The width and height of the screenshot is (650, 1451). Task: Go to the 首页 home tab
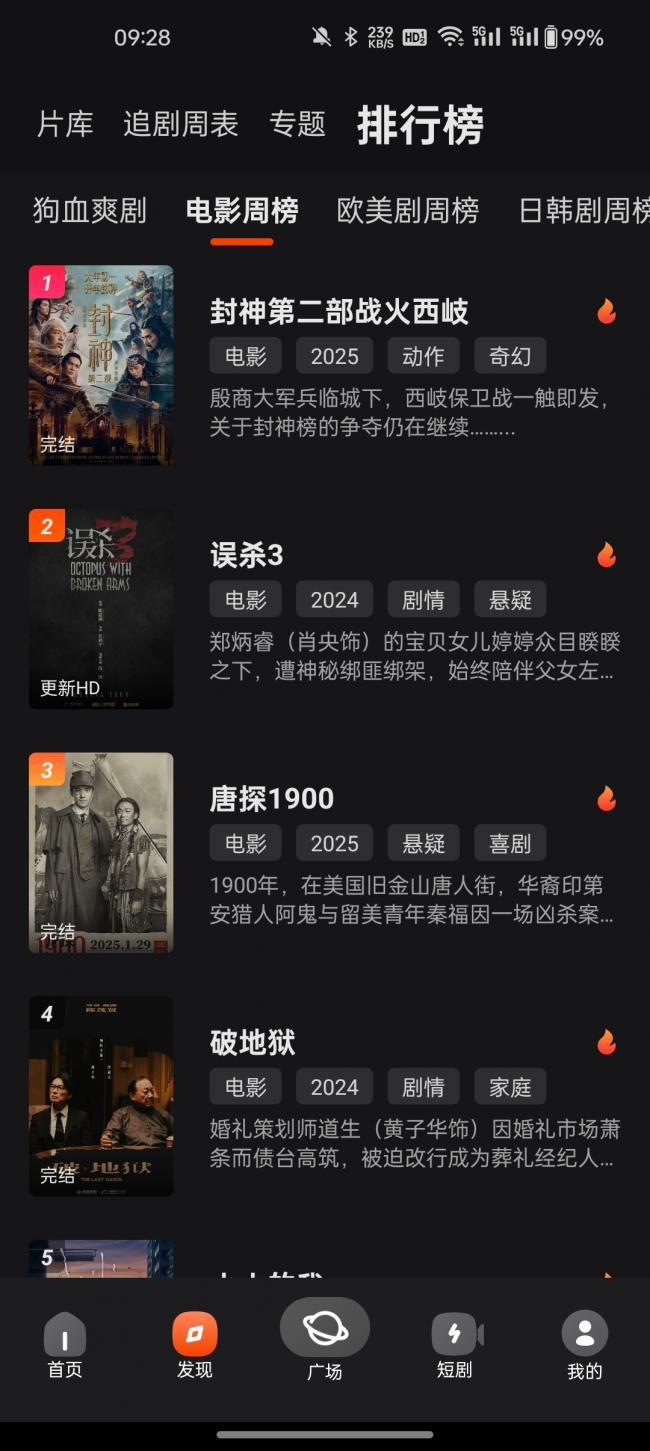coord(65,1346)
